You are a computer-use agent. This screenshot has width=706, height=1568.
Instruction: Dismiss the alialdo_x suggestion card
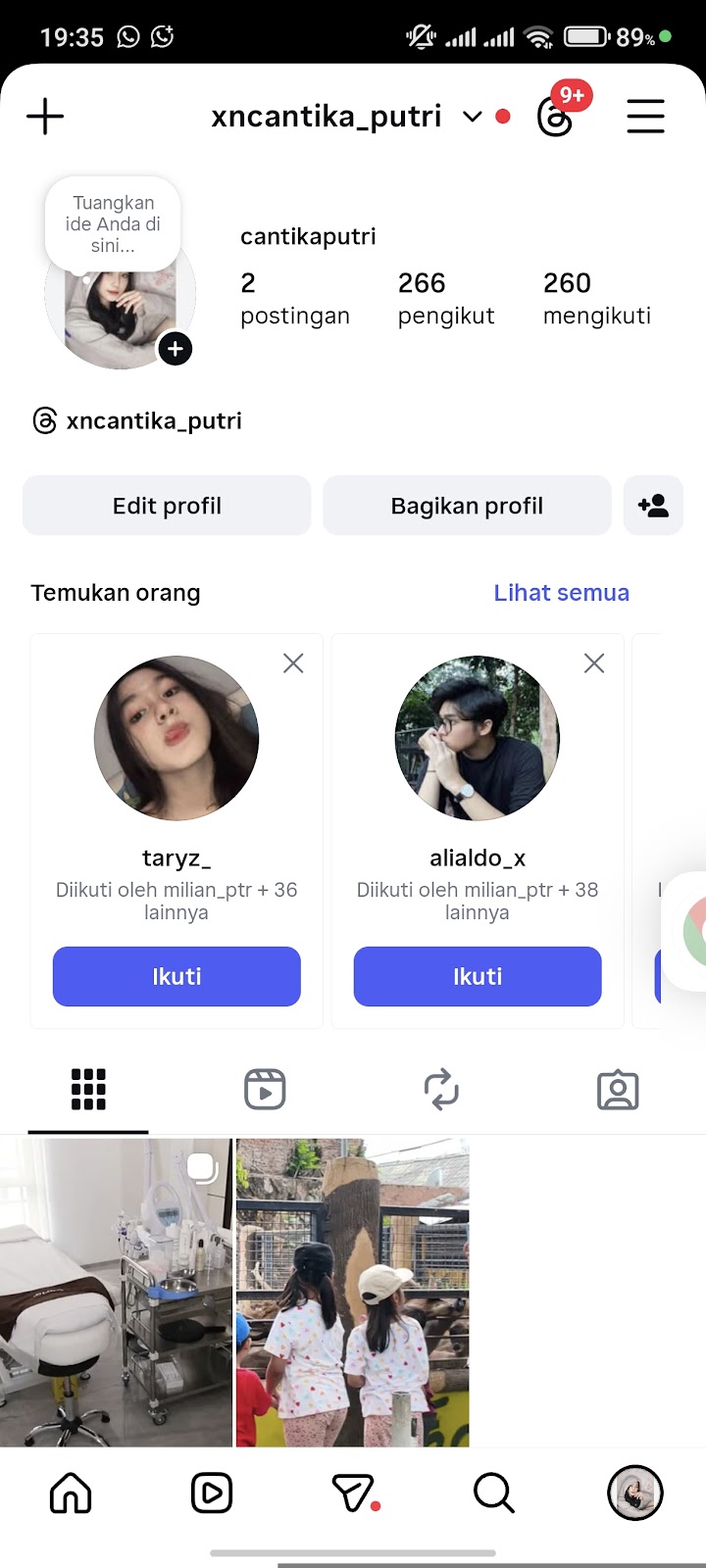tap(594, 663)
